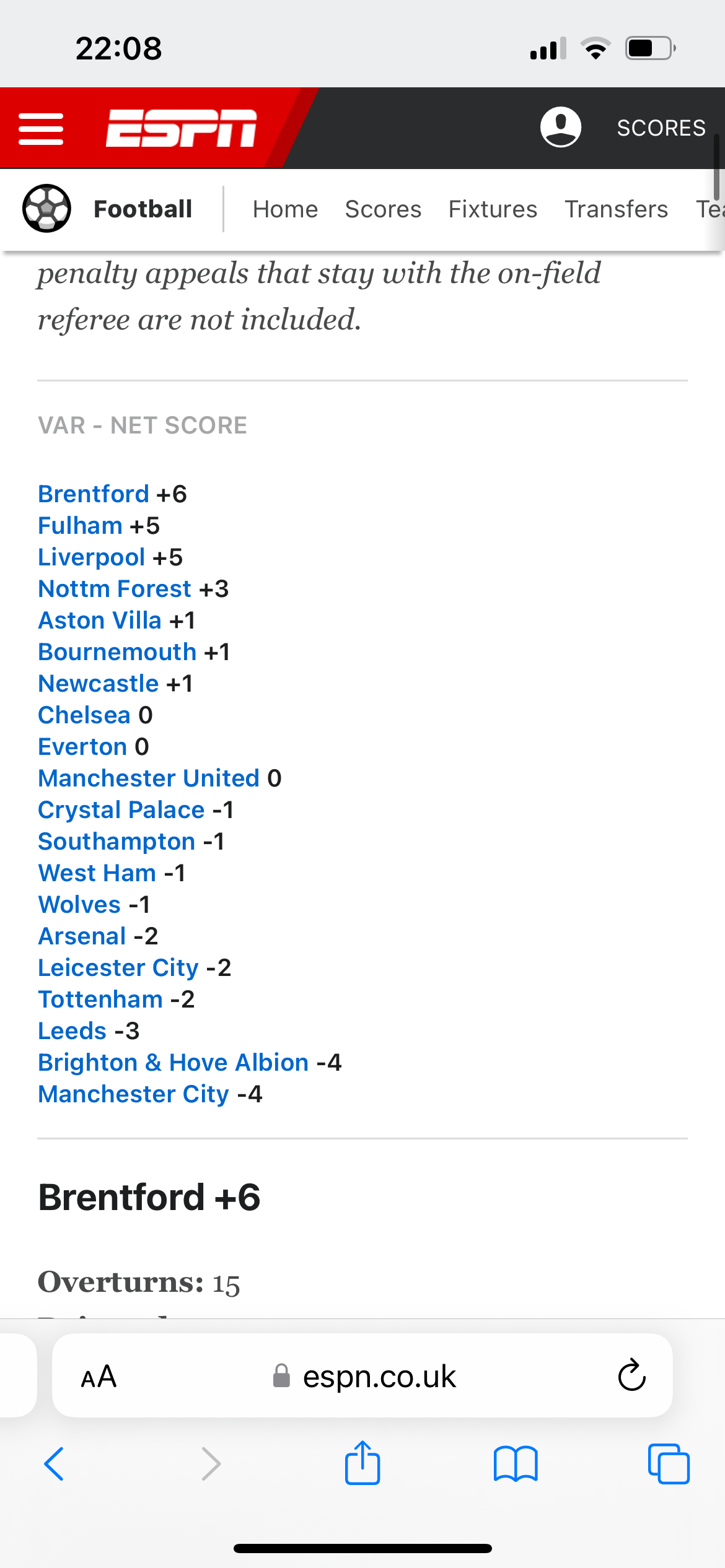Follow the Liverpool link
This screenshot has height=1568, width=725.
tap(92, 557)
